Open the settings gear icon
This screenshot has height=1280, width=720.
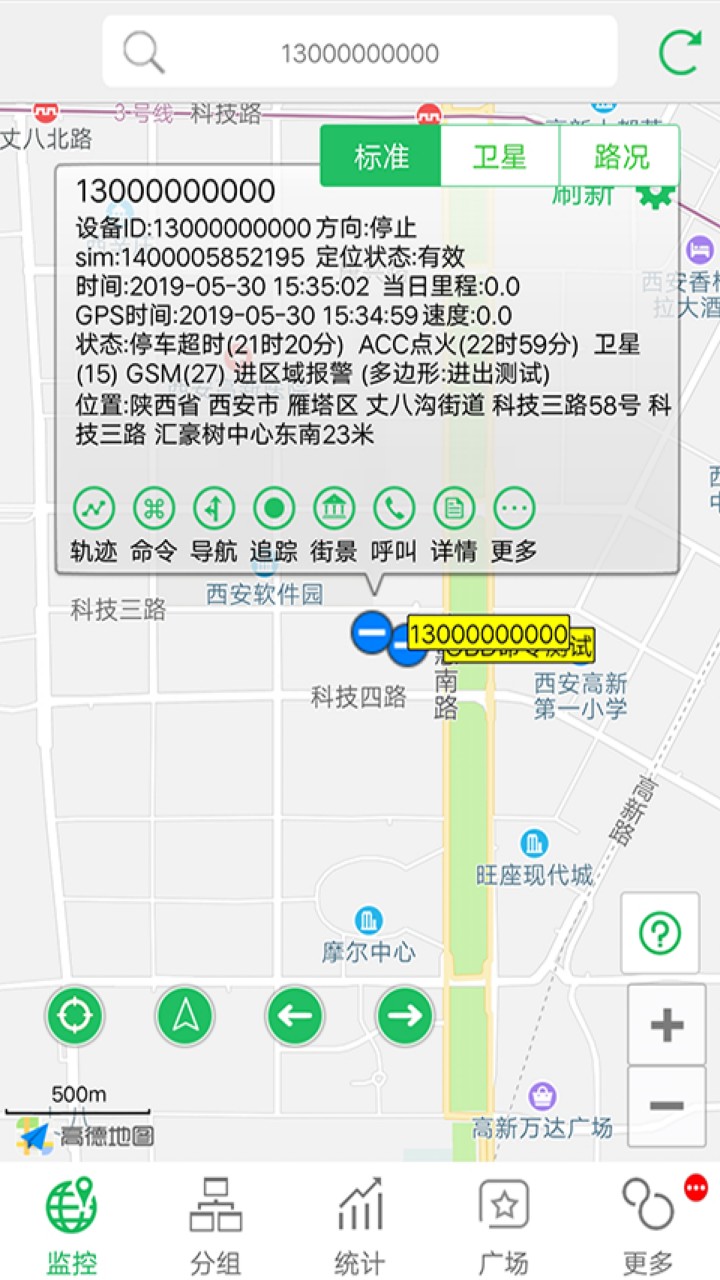655,196
